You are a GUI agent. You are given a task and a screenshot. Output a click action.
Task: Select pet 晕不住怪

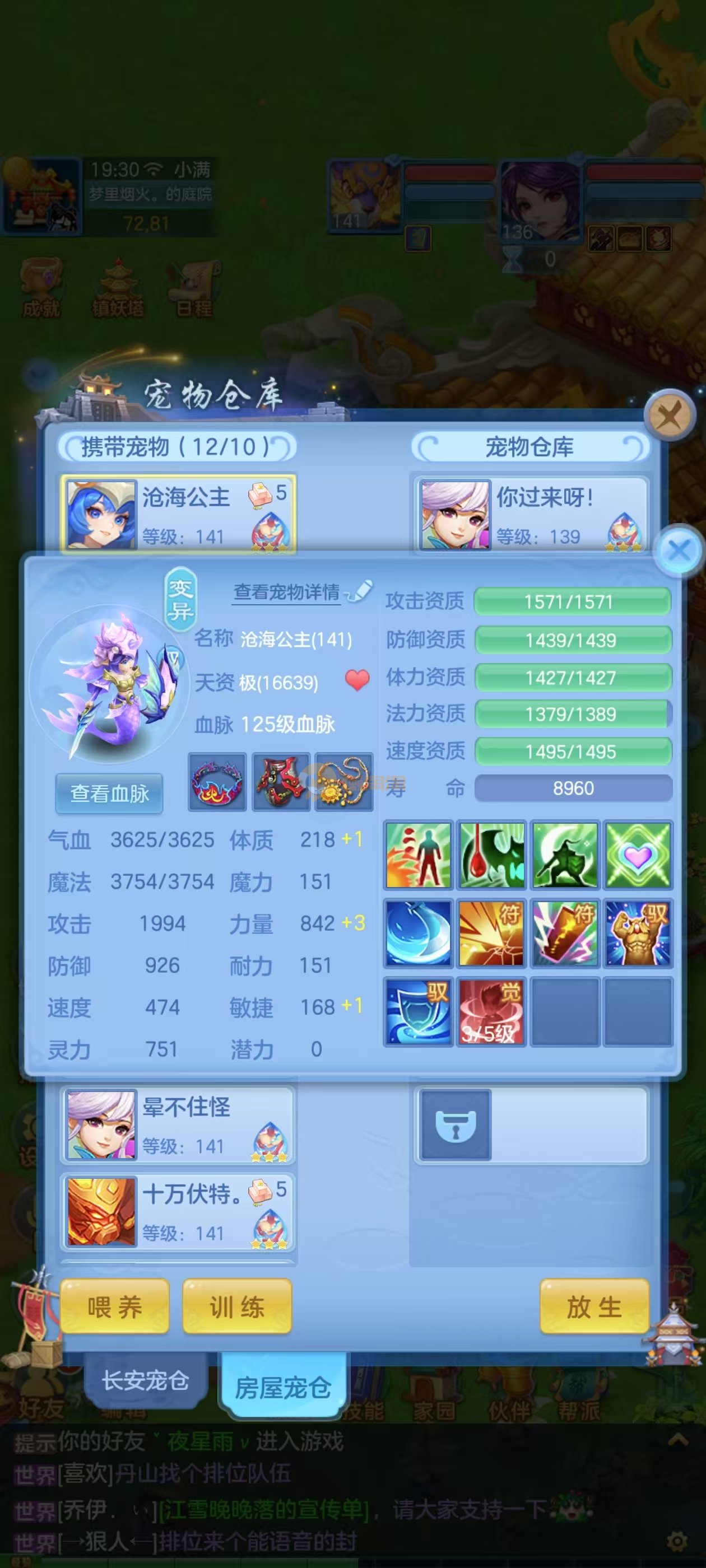point(178,1124)
